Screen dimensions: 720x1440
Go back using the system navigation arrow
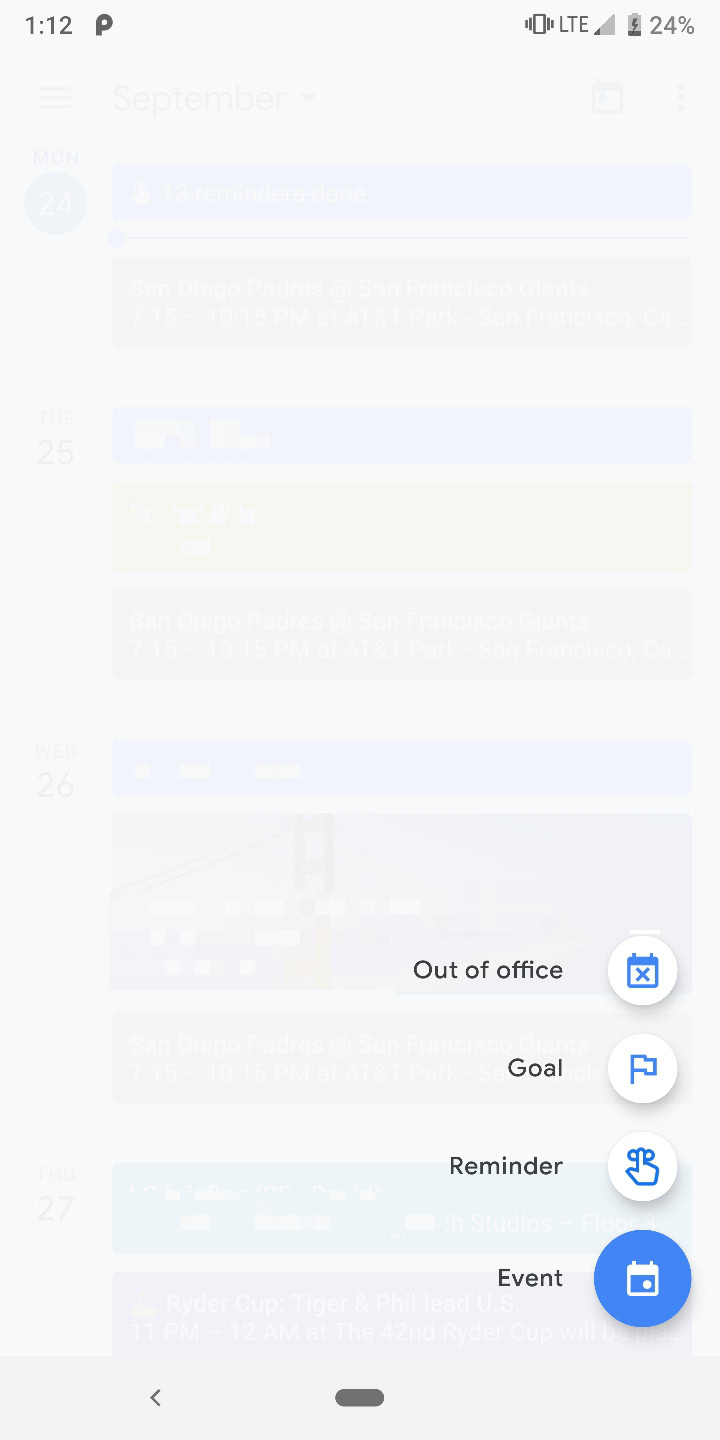(x=155, y=1398)
